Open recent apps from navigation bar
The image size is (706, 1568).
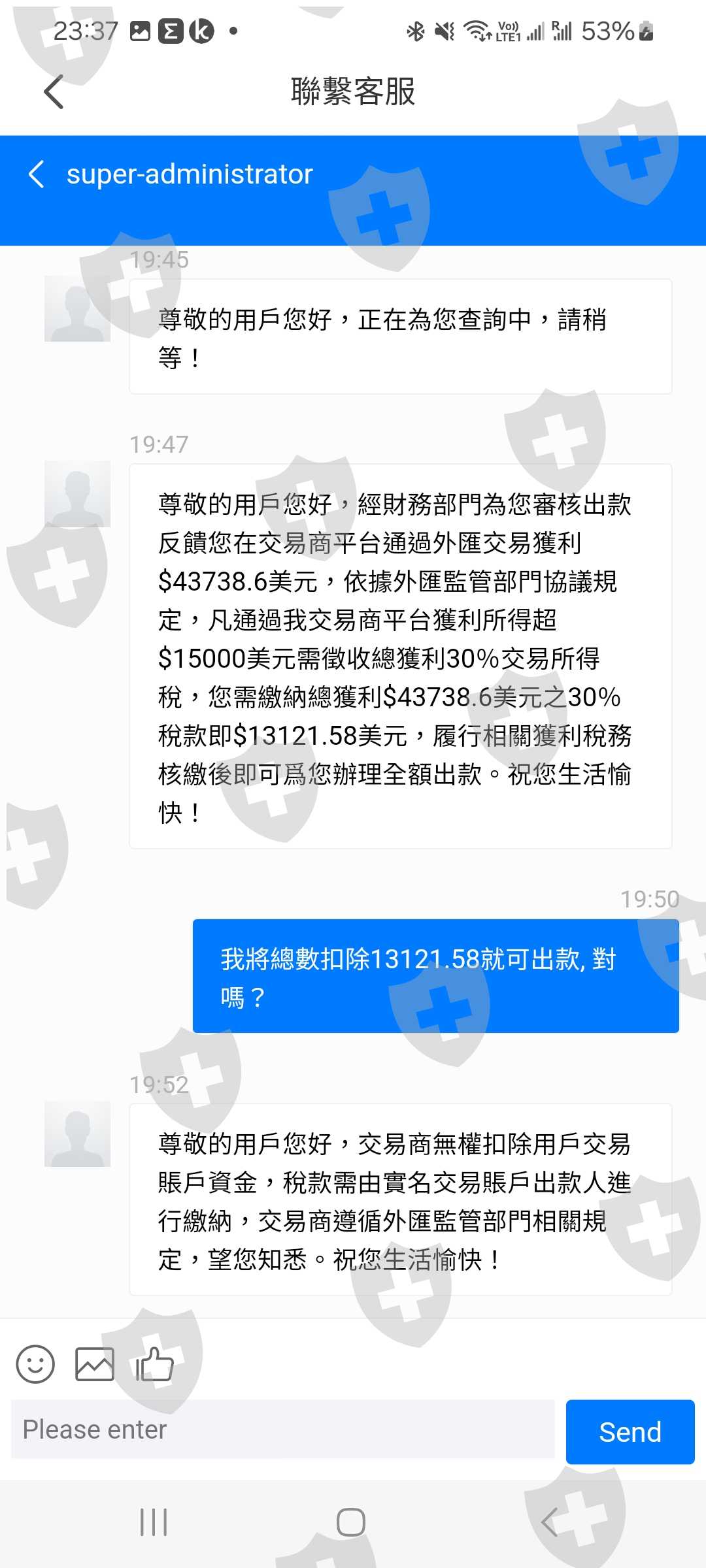tap(154, 1522)
